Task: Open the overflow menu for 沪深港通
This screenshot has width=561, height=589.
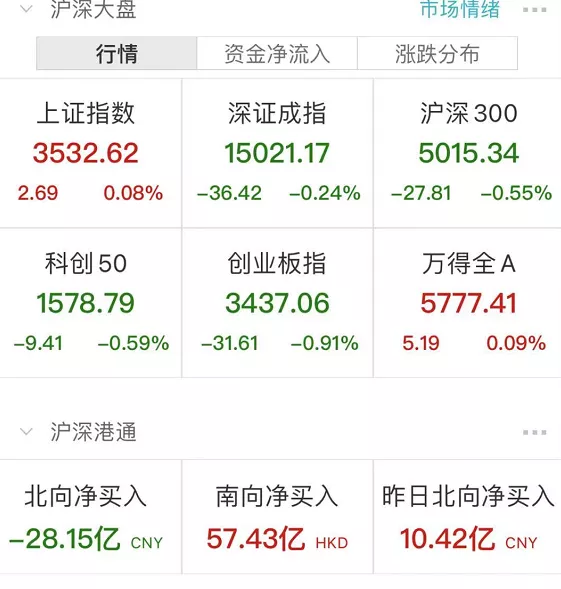Action: click(534, 433)
